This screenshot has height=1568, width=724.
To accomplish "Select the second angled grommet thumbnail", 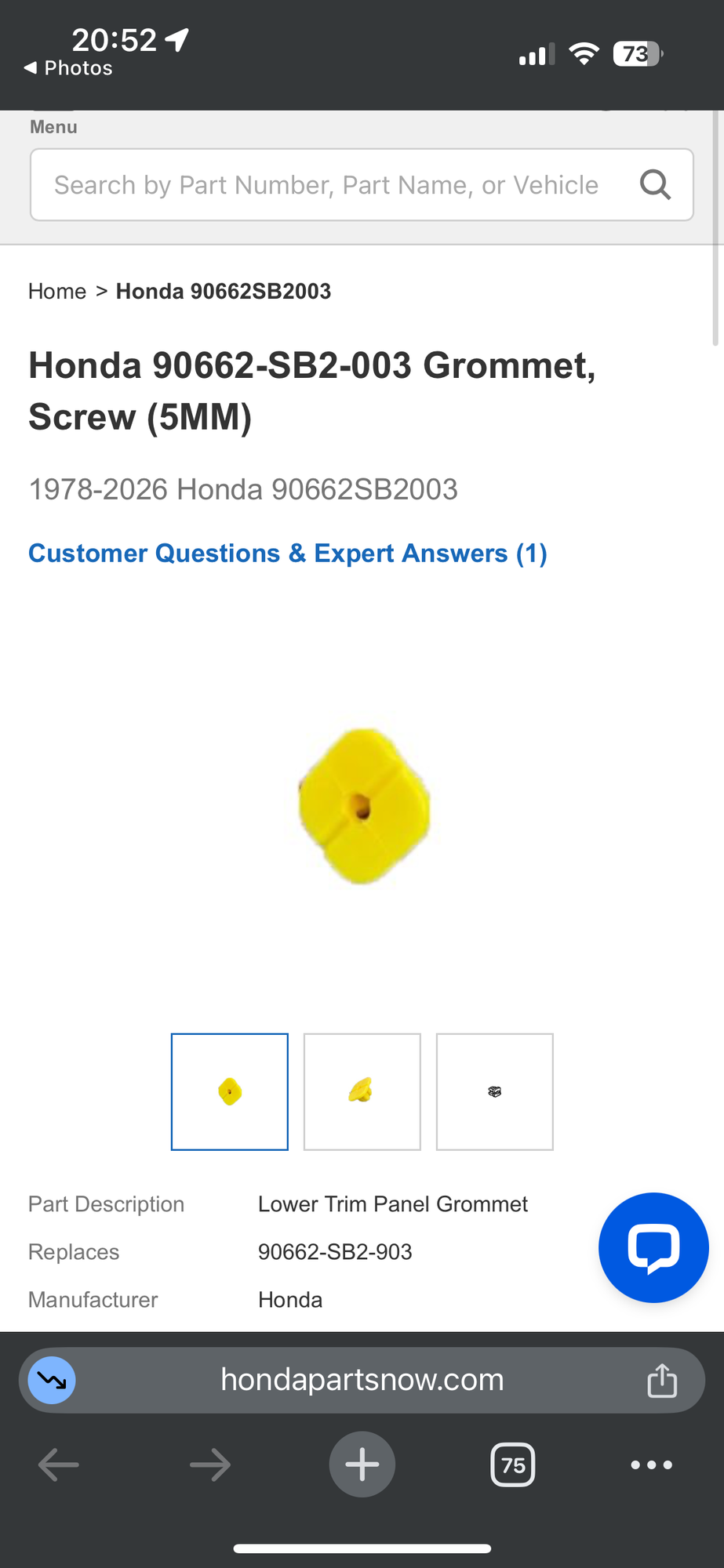I will tap(362, 1091).
